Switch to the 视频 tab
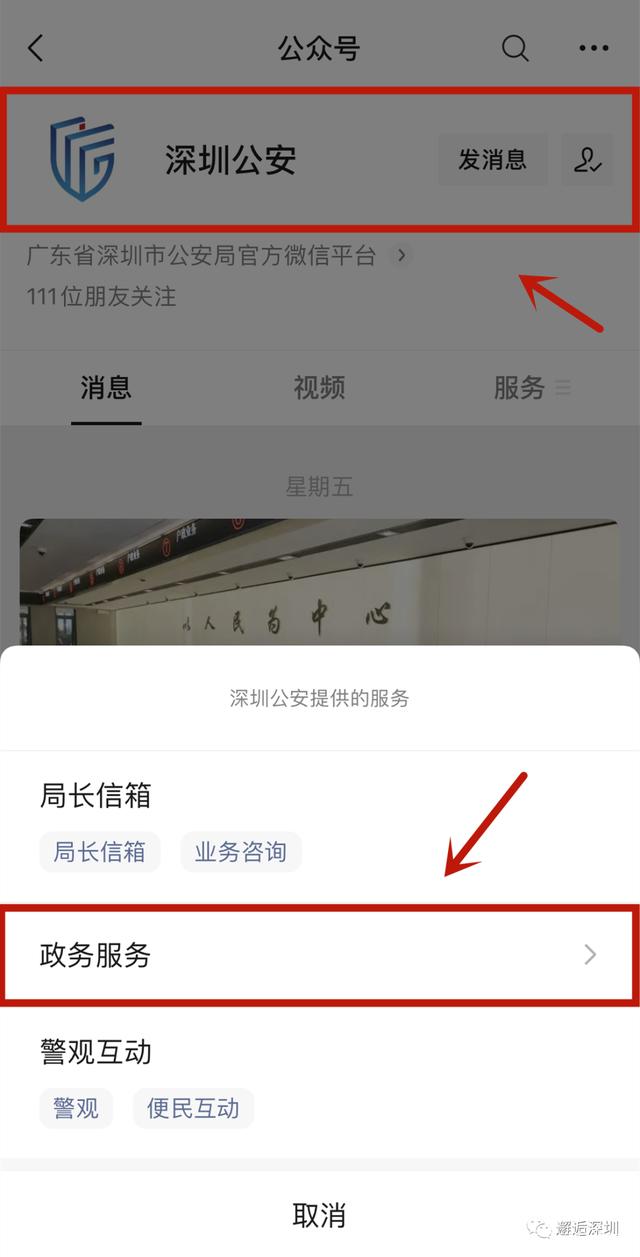640x1257 pixels. 319,388
